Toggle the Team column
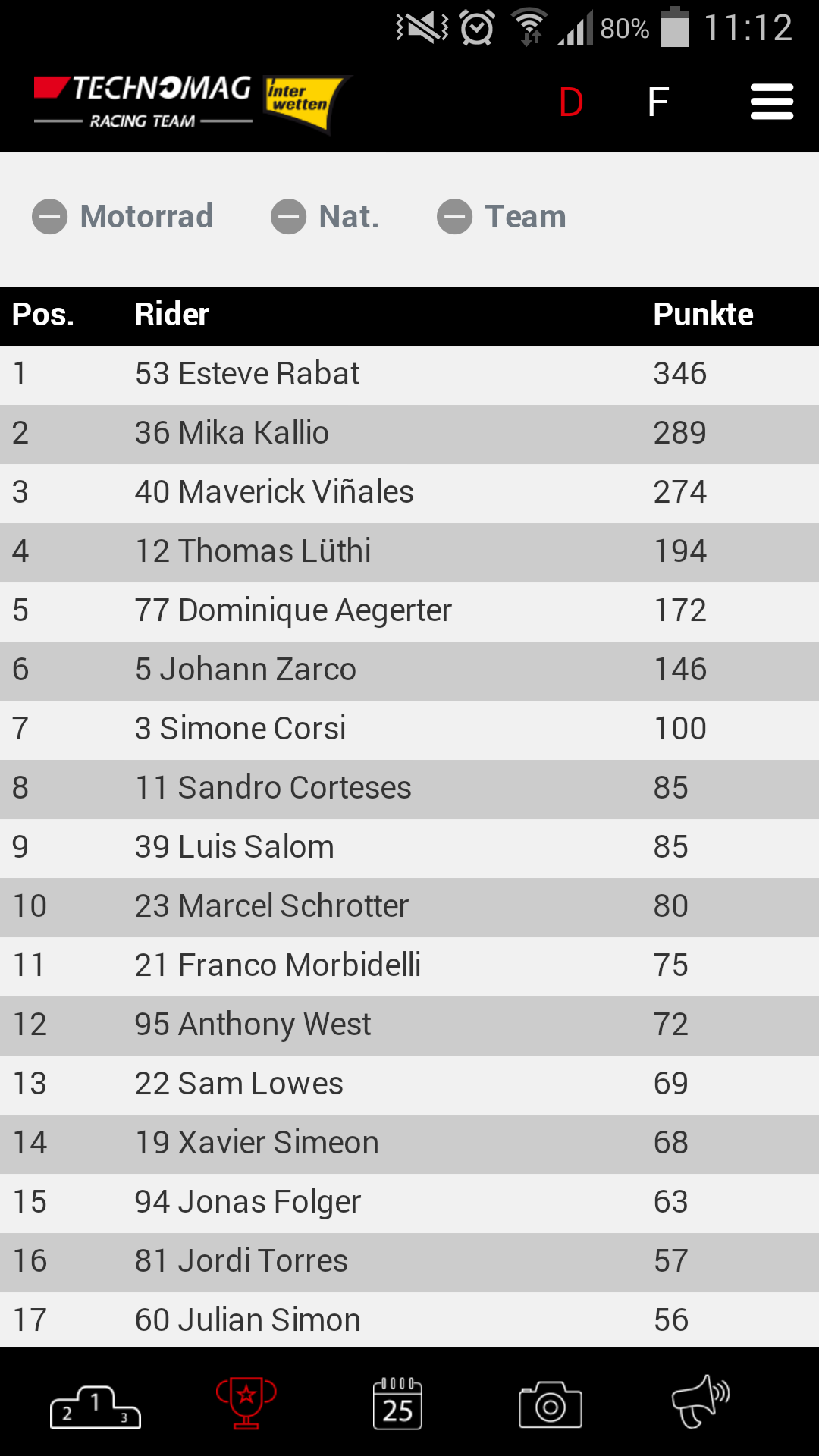The image size is (819, 1456). [x=501, y=217]
